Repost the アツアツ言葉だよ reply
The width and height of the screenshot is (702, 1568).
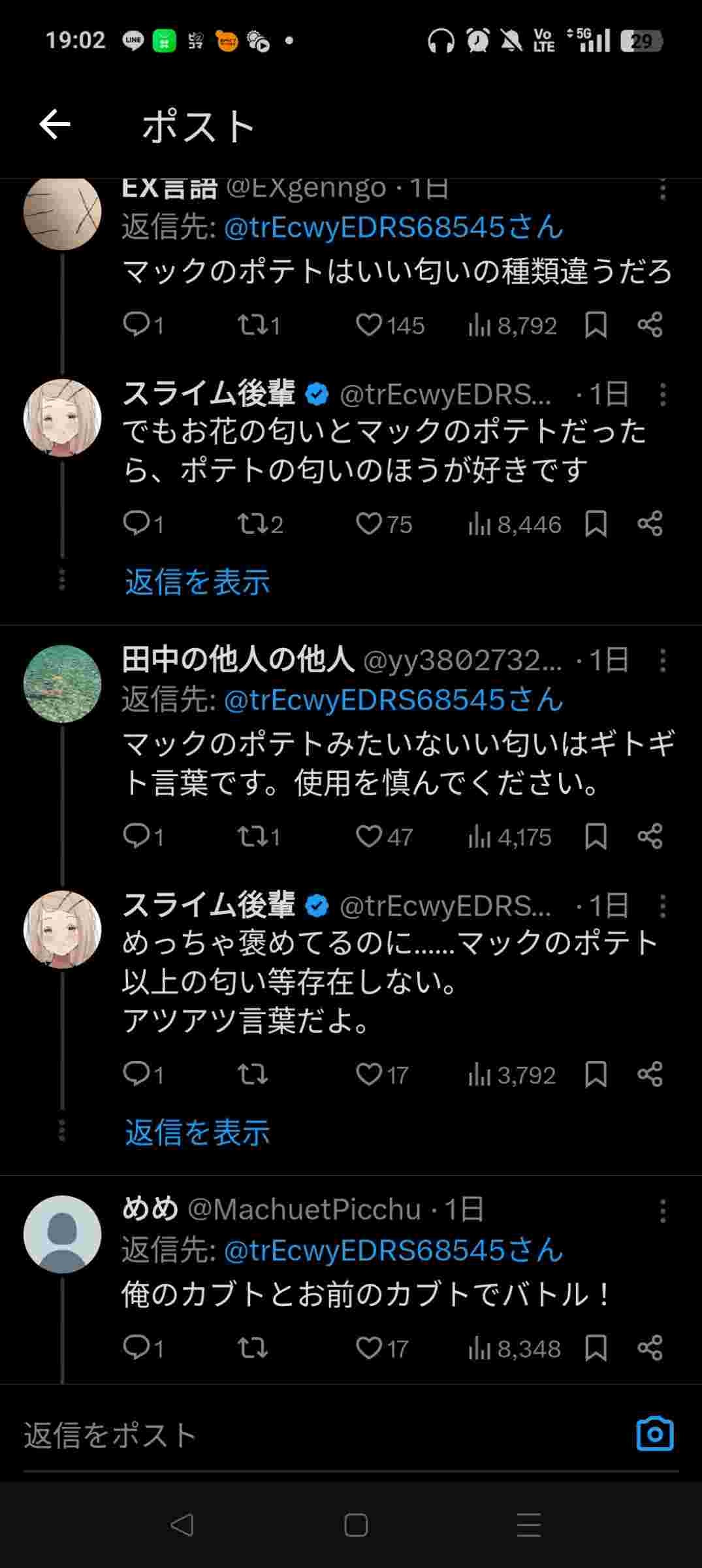252,1074
